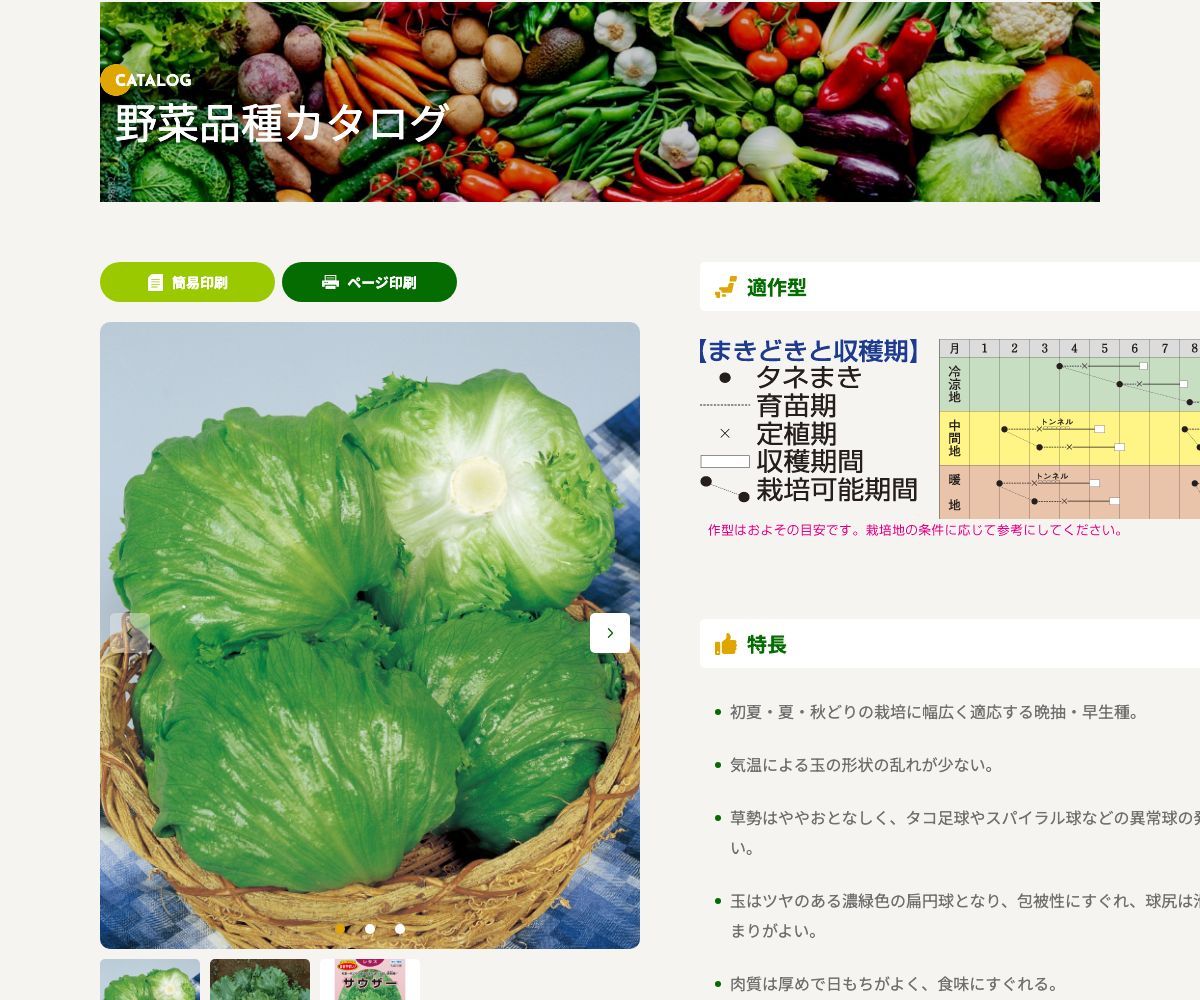Go back to the previous lettuce photo
The image size is (1200, 1000).
(x=130, y=633)
